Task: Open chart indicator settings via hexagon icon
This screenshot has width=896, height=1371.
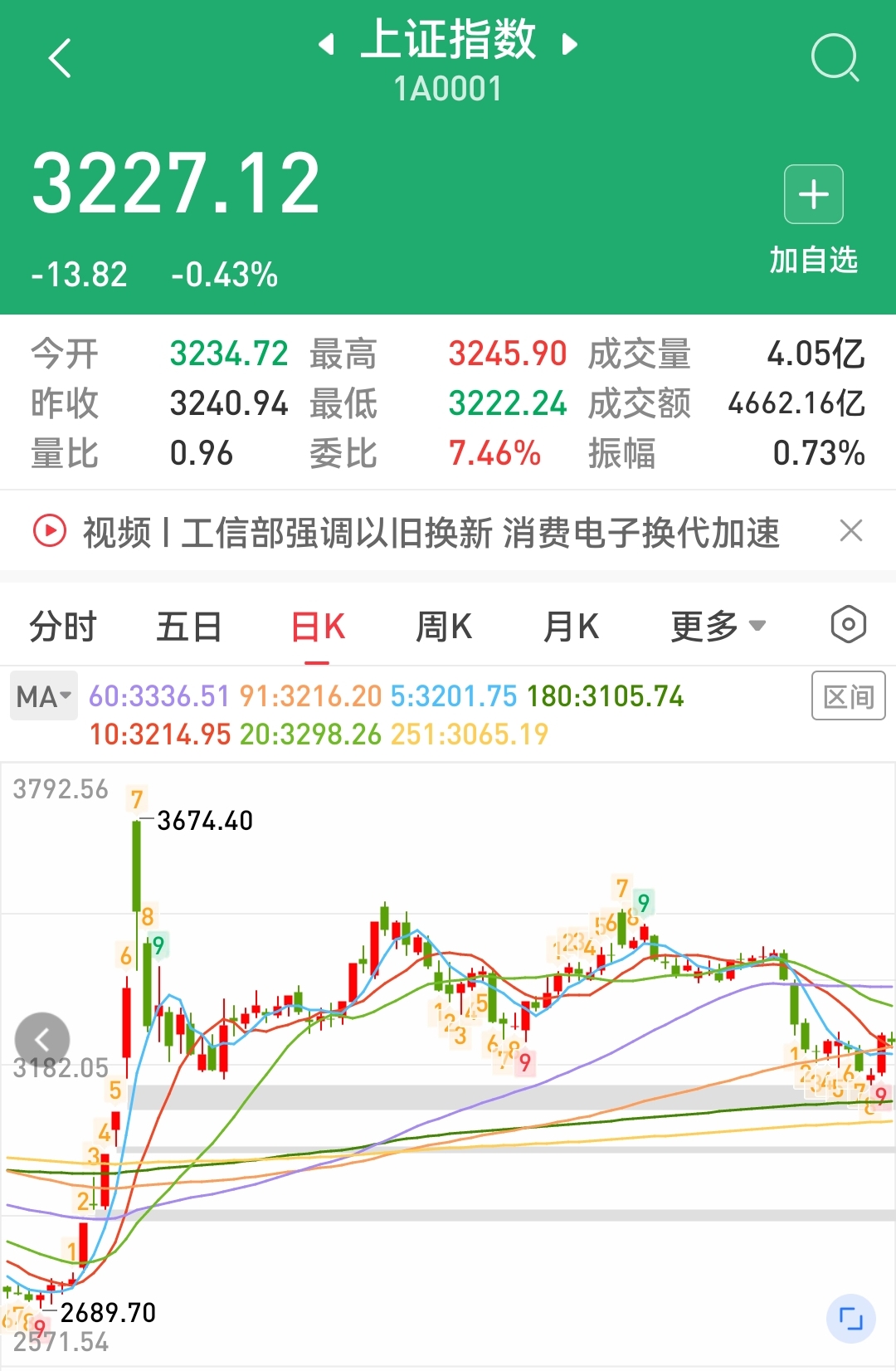Action: pyautogui.click(x=849, y=627)
